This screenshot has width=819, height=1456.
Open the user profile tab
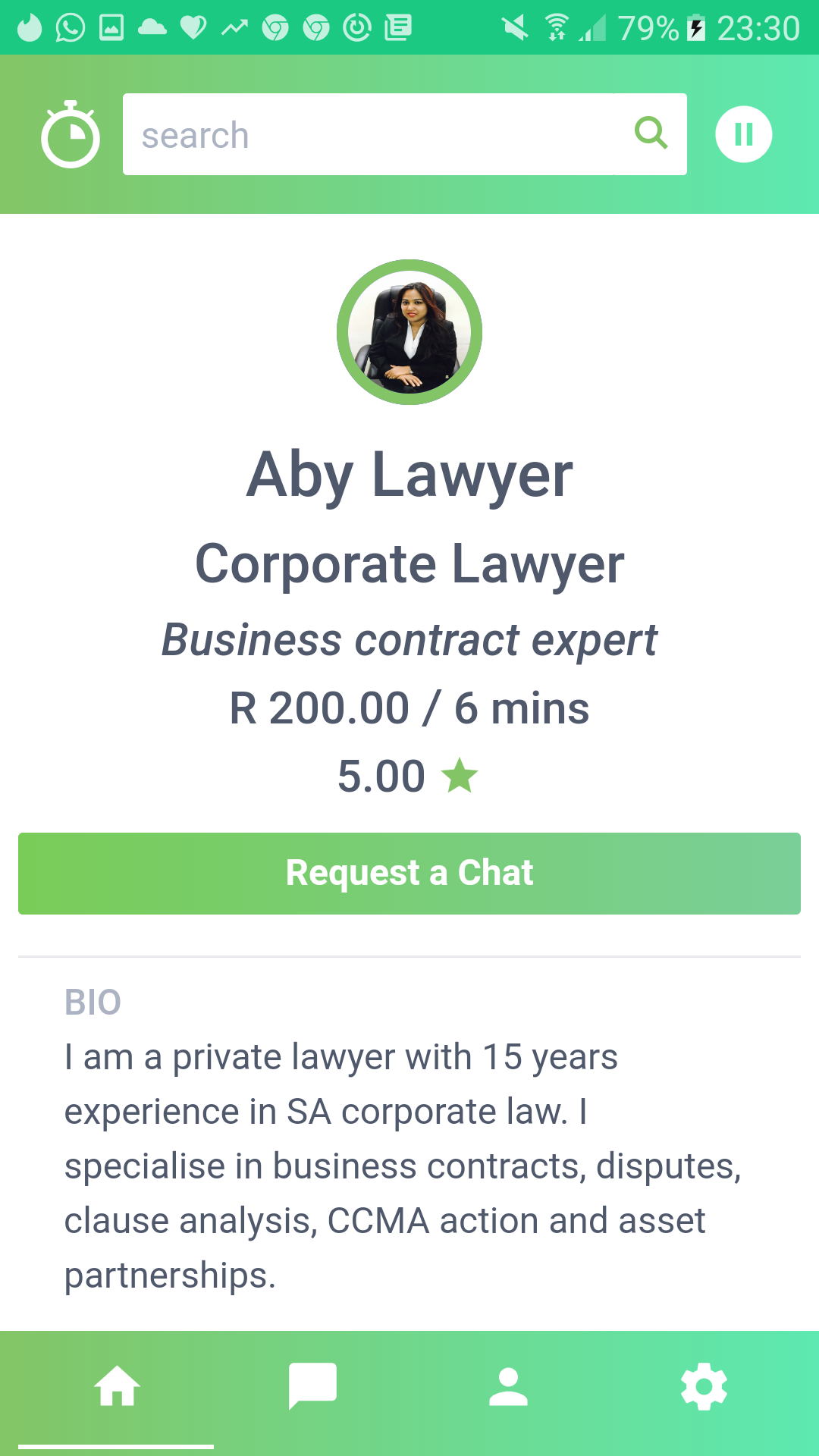tap(508, 1386)
